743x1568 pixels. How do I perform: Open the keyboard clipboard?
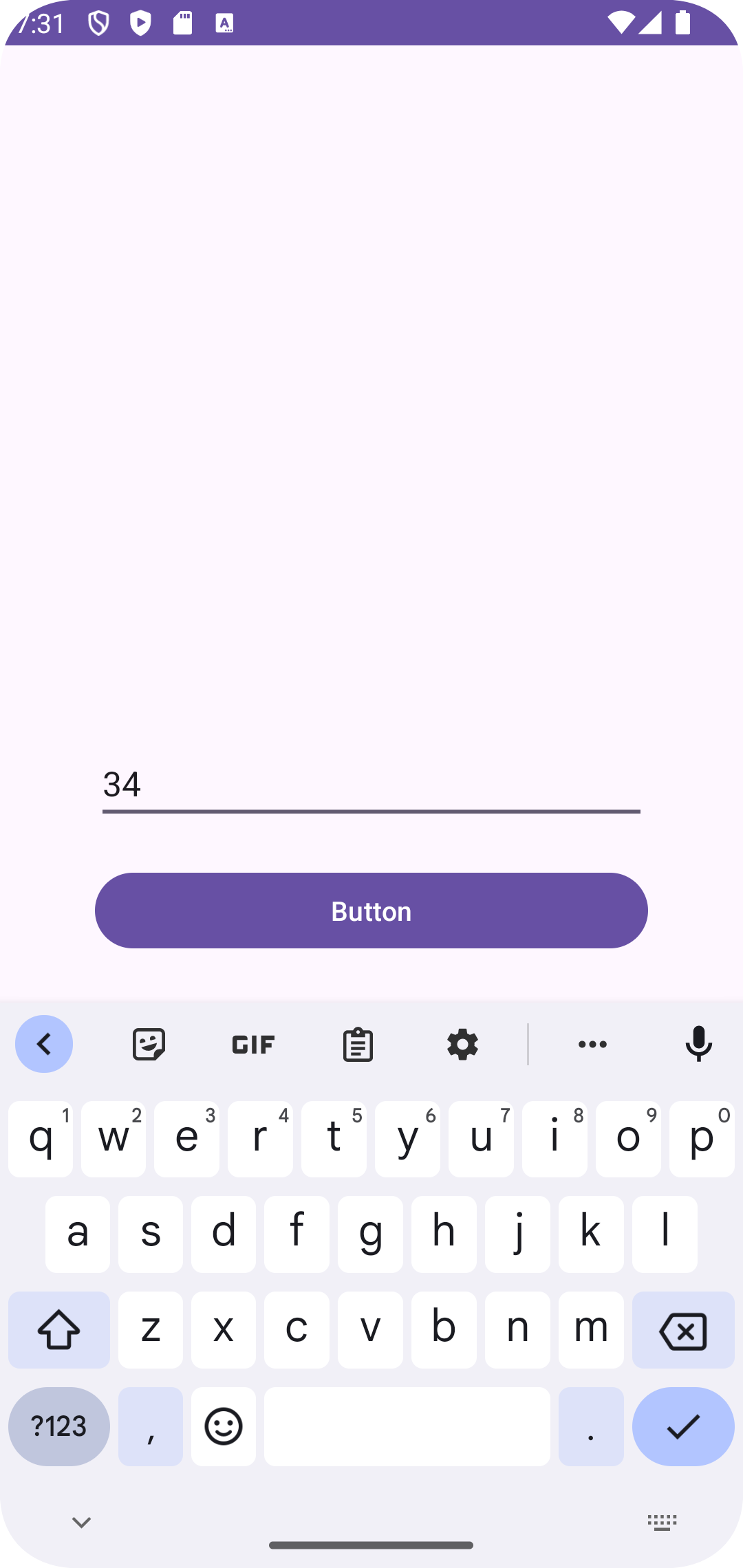(x=358, y=1044)
